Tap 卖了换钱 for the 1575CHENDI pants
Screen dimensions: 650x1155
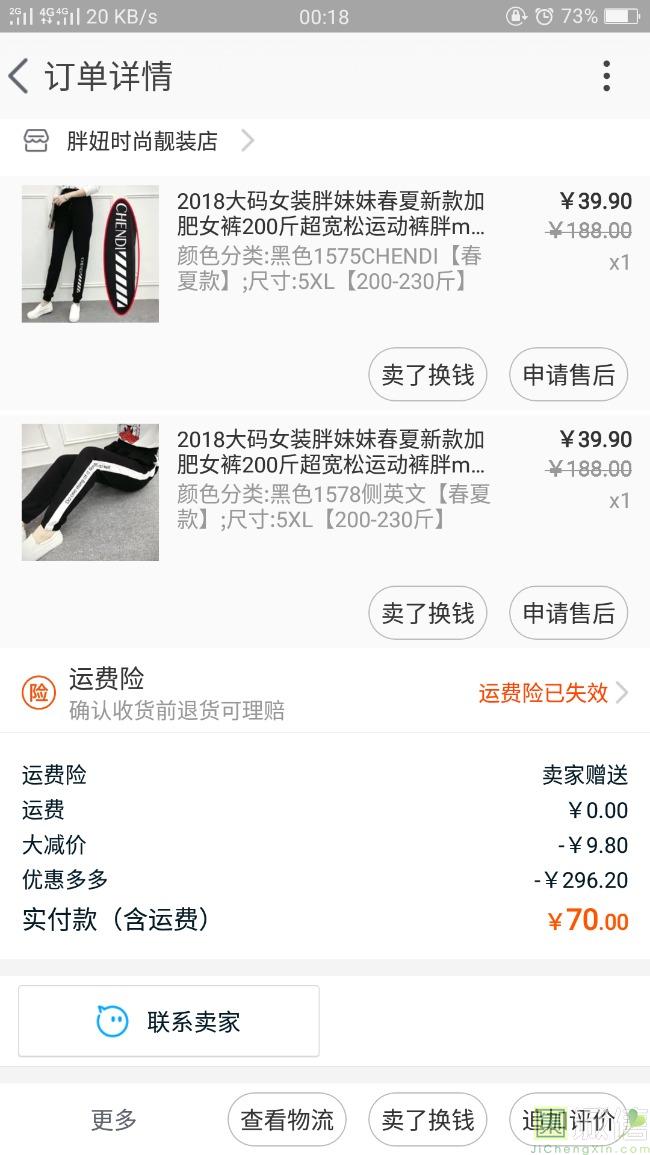[x=428, y=375]
